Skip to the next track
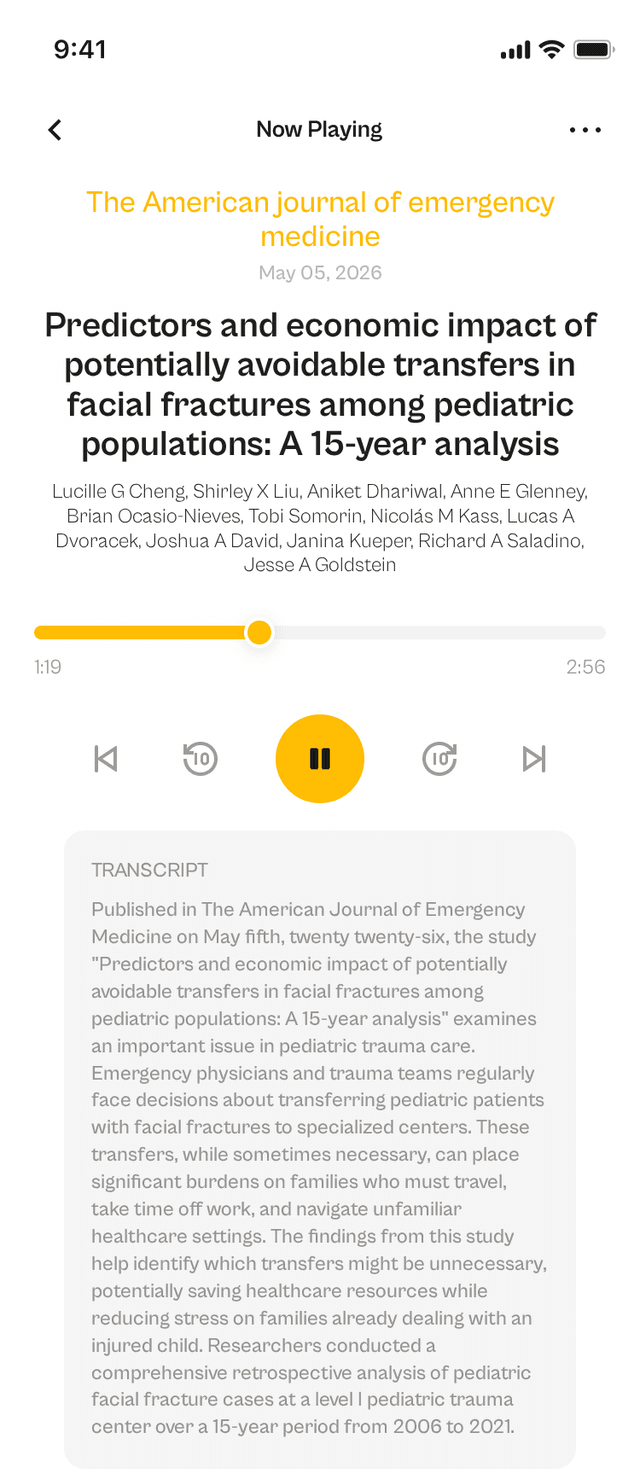The image size is (640, 1469). (x=534, y=759)
